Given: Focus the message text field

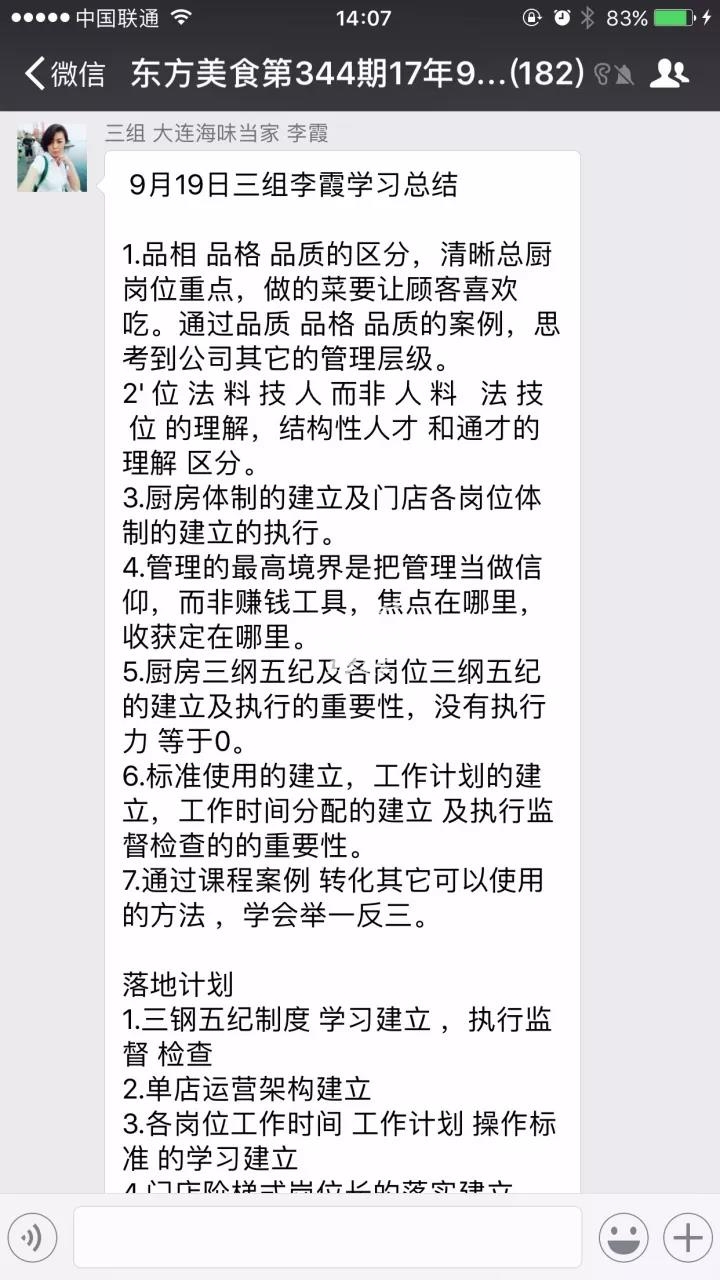Looking at the screenshot, I should (x=327, y=1238).
